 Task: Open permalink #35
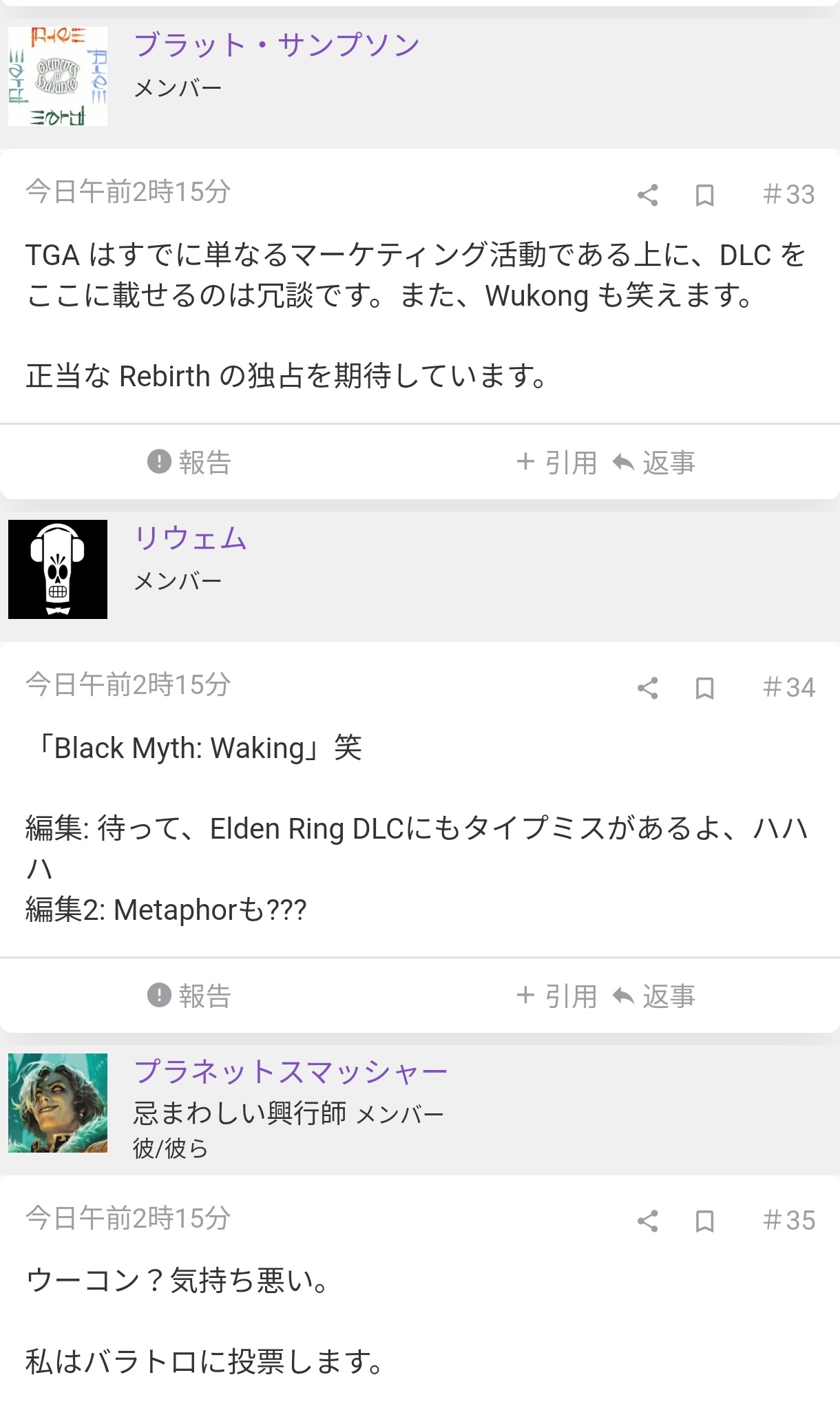[x=789, y=1221]
